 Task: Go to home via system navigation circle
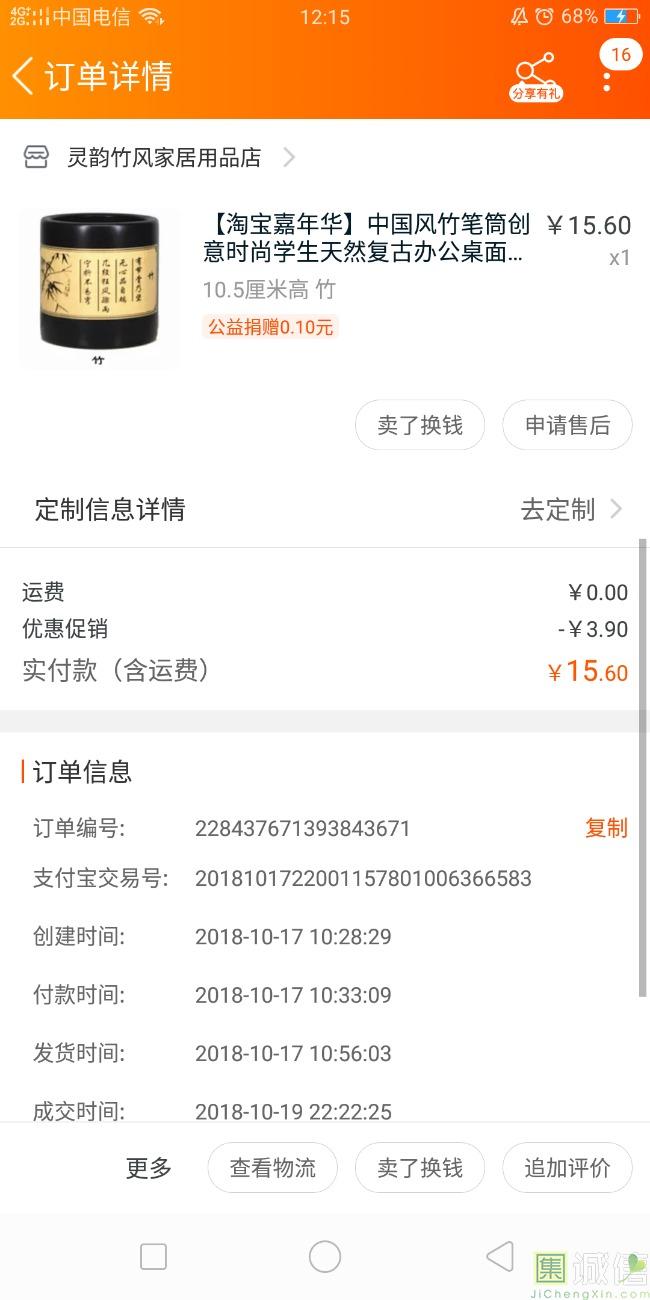point(325,1257)
